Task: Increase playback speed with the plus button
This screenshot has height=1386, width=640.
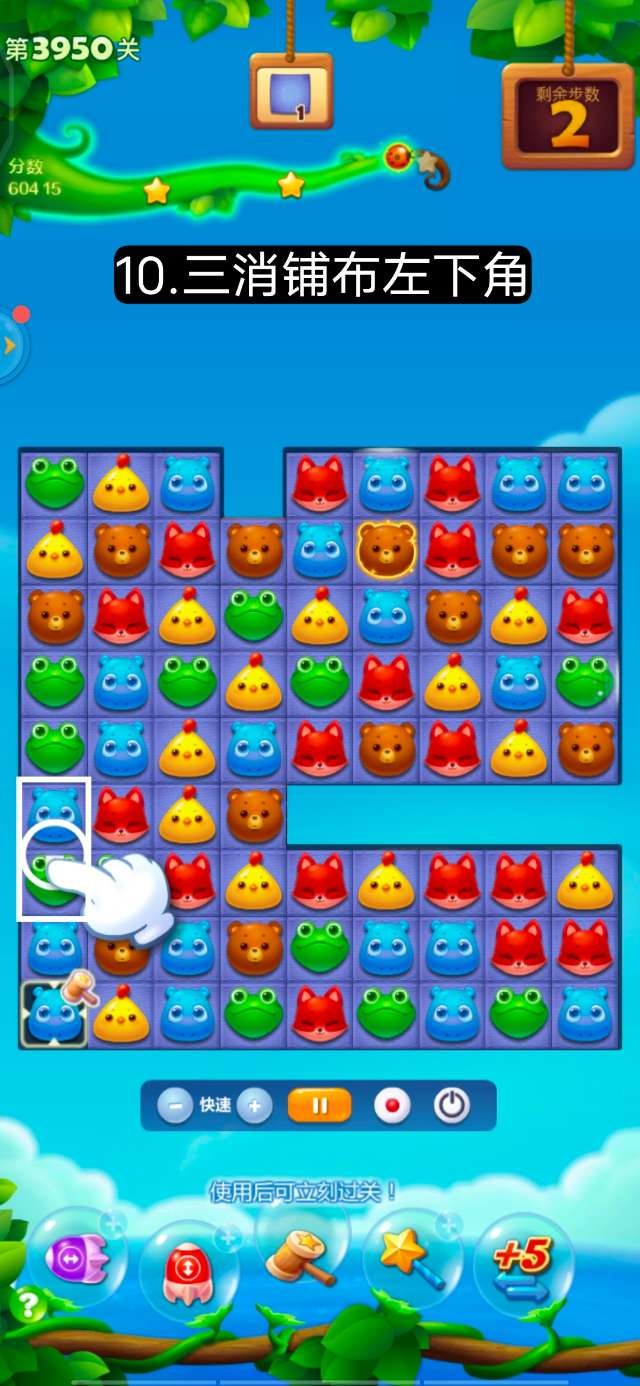Action: 254,1106
